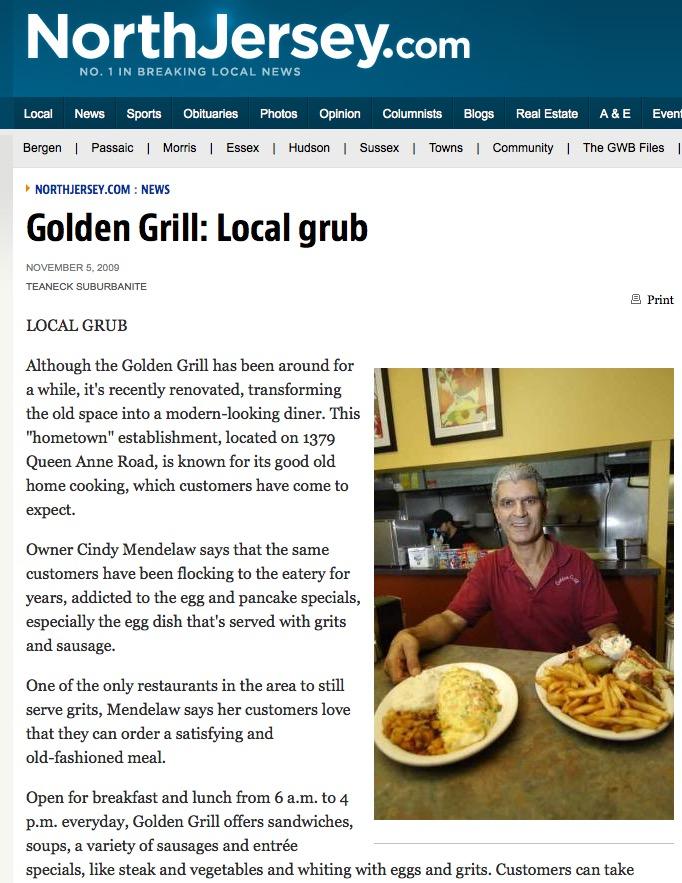682x883 pixels.
Task: Switch to the News section
Action: 89,114
